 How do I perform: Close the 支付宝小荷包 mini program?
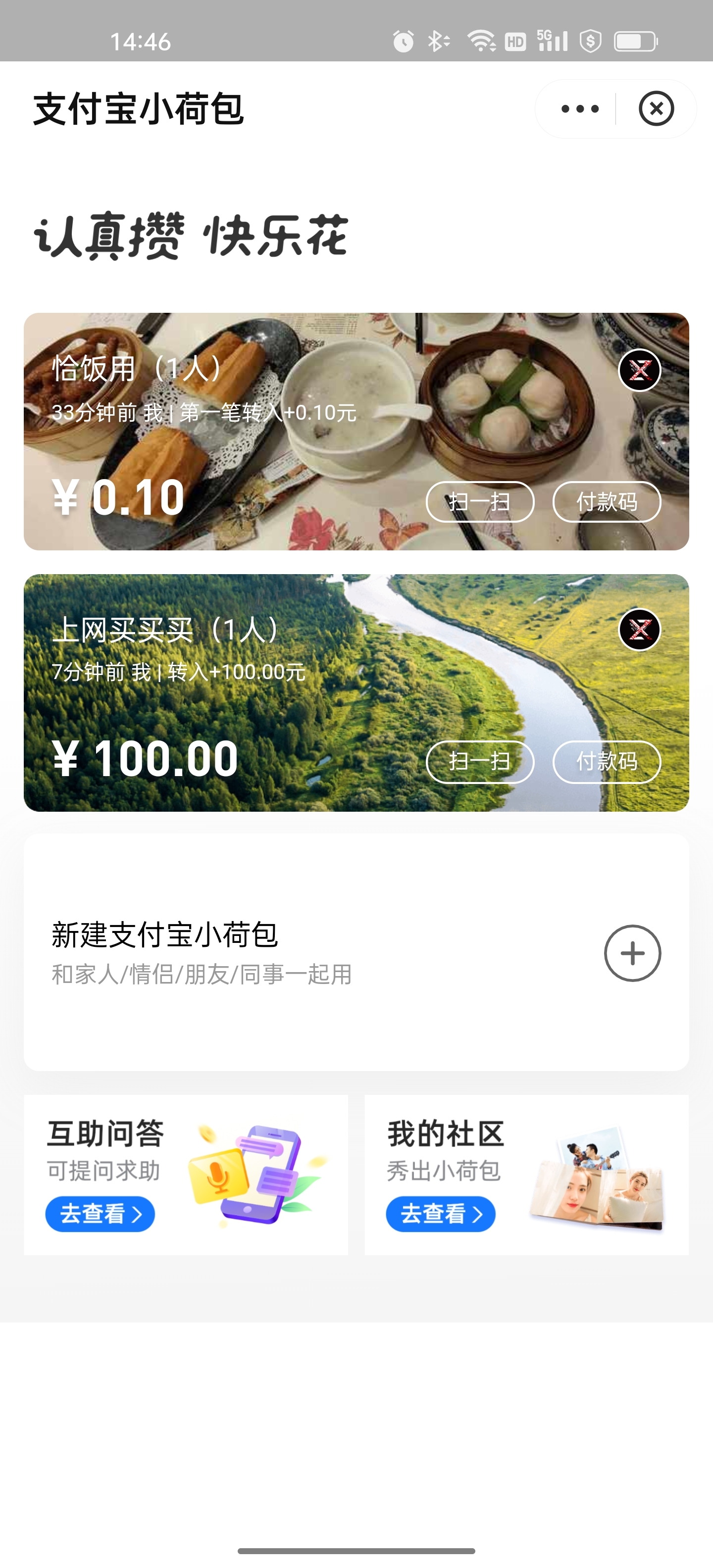tap(656, 109)
